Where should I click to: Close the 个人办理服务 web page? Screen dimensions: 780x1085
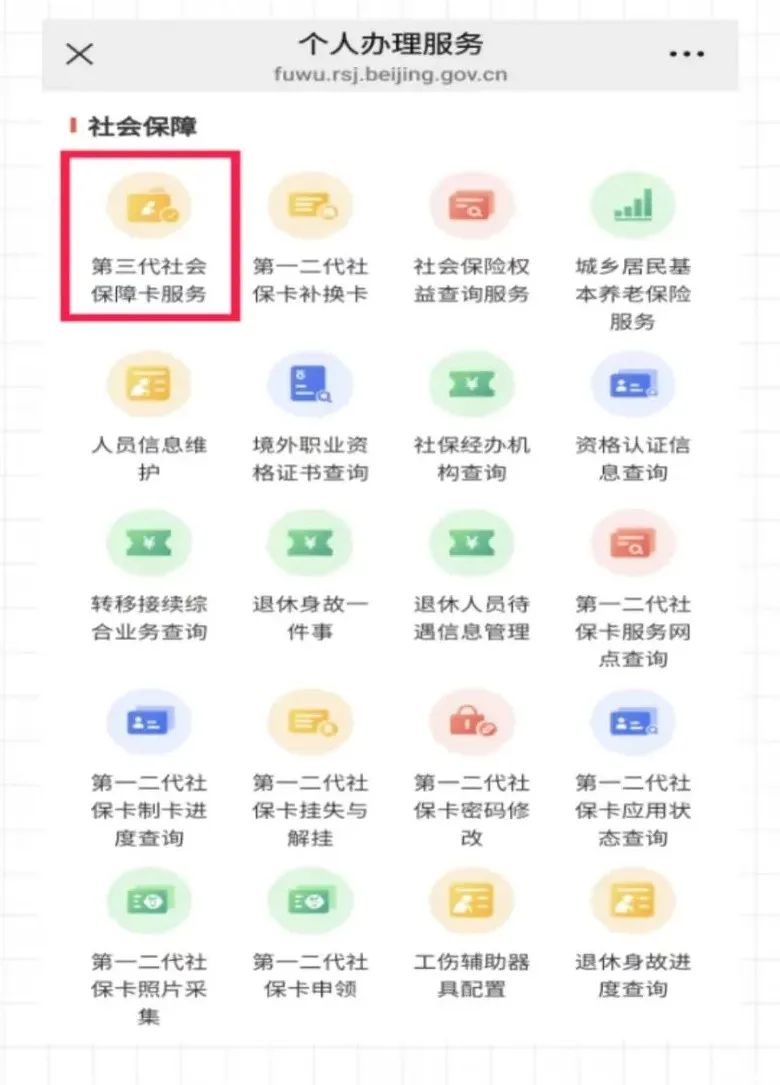coord(79,54)
